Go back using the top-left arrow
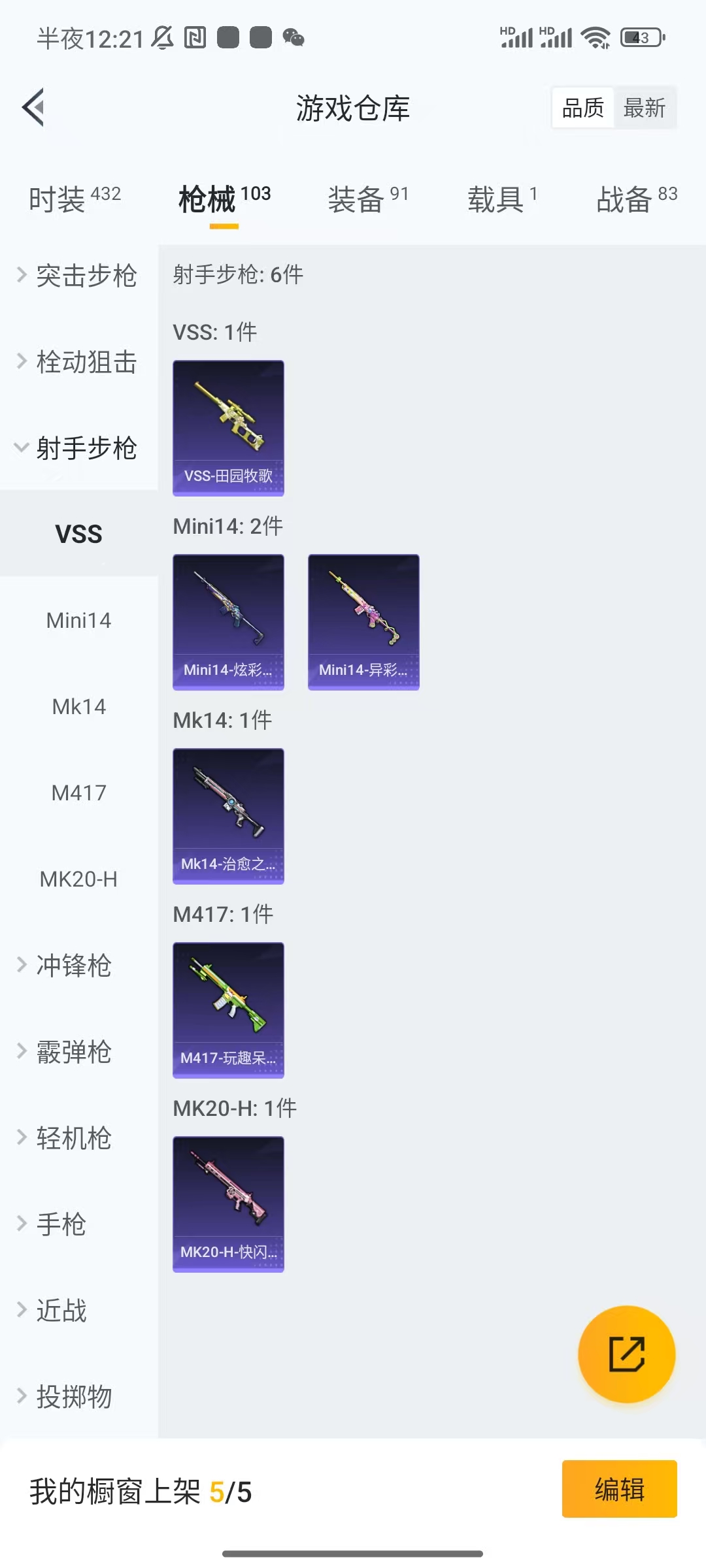The image size is (706, 1568). pos(33,107)
